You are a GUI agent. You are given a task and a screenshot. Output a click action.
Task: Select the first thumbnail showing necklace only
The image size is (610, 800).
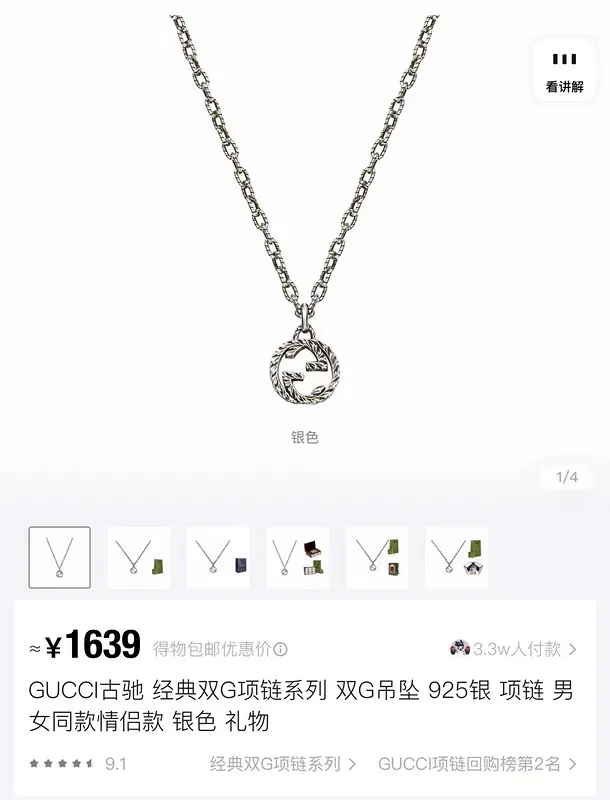tap(60, 557)
